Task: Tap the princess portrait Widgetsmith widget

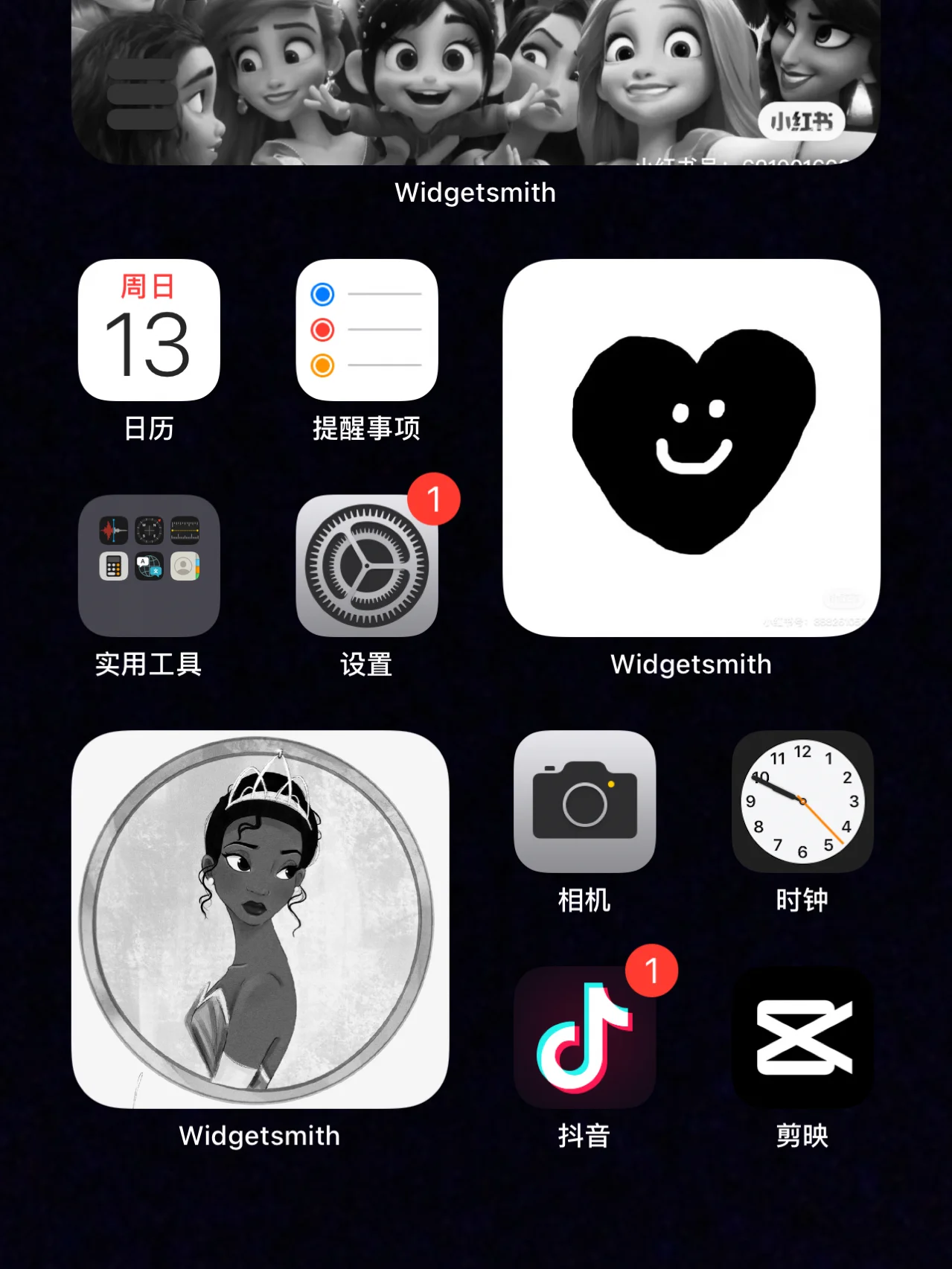Action: 260,919
